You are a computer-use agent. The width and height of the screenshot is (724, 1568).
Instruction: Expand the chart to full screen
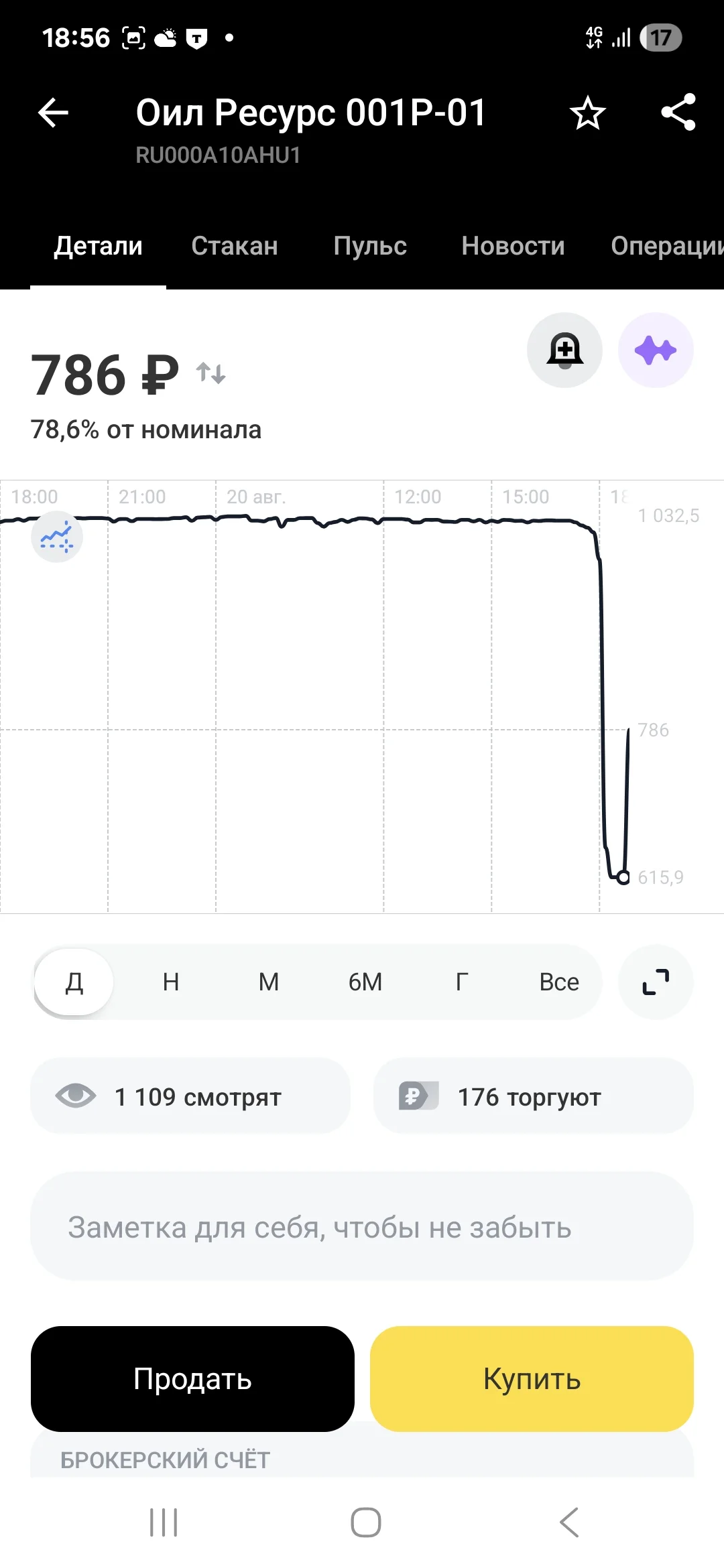656,982
